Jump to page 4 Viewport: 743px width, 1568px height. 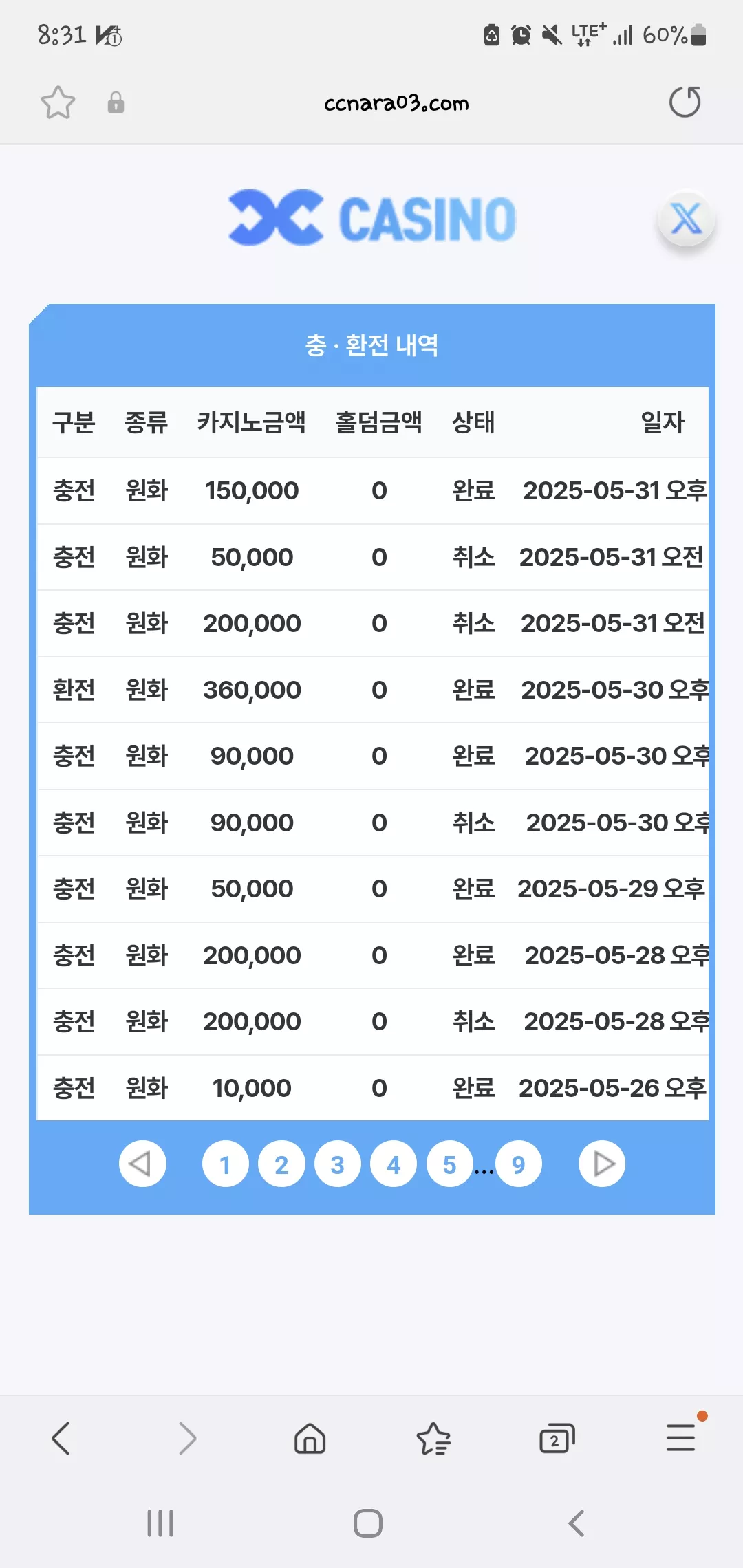tap(394, 1164)
